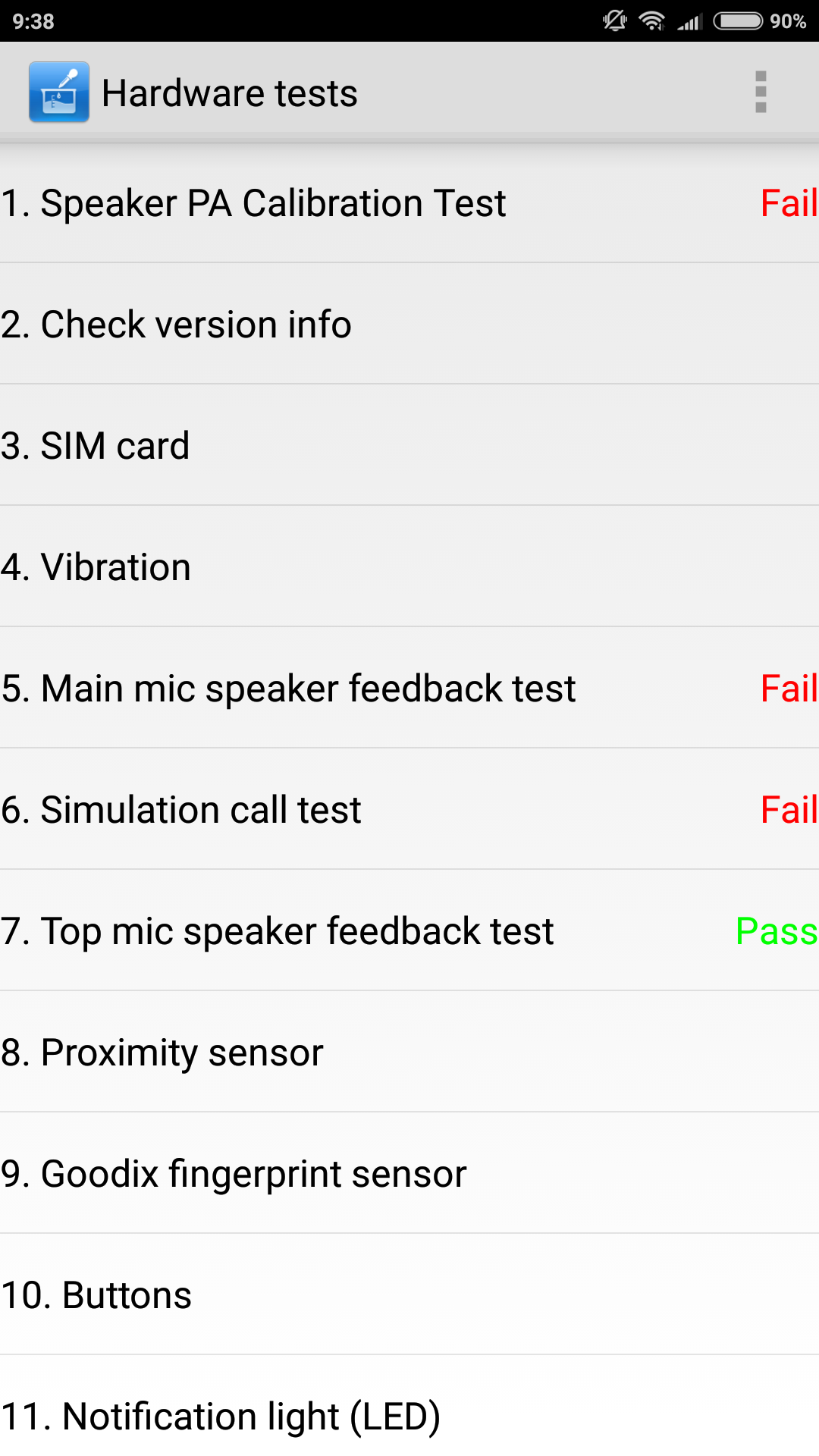
Task: Run Speaker PA Calibration Test
Action: coord(409,203)
